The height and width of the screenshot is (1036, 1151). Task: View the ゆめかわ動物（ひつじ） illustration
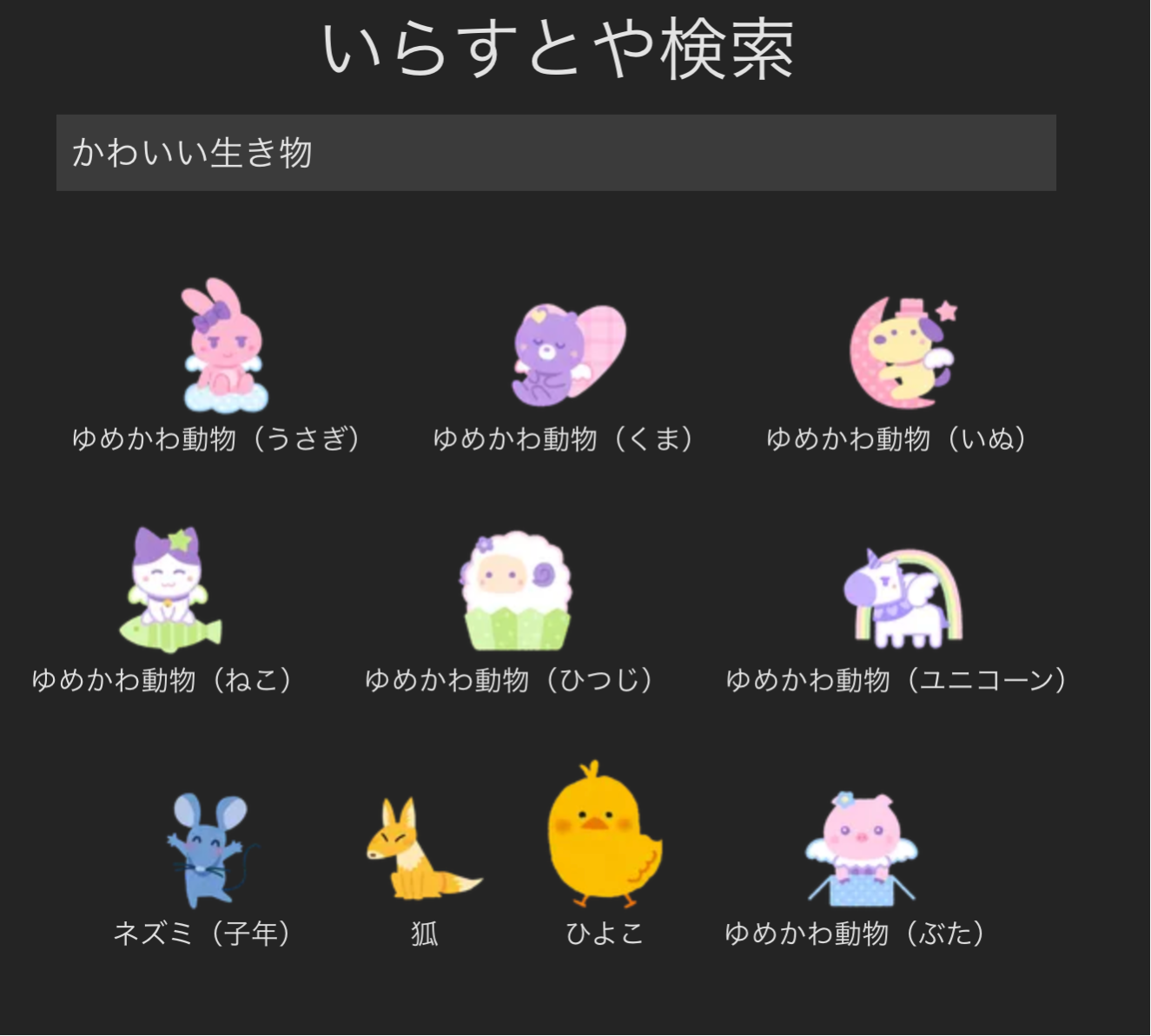coord(516,592)
